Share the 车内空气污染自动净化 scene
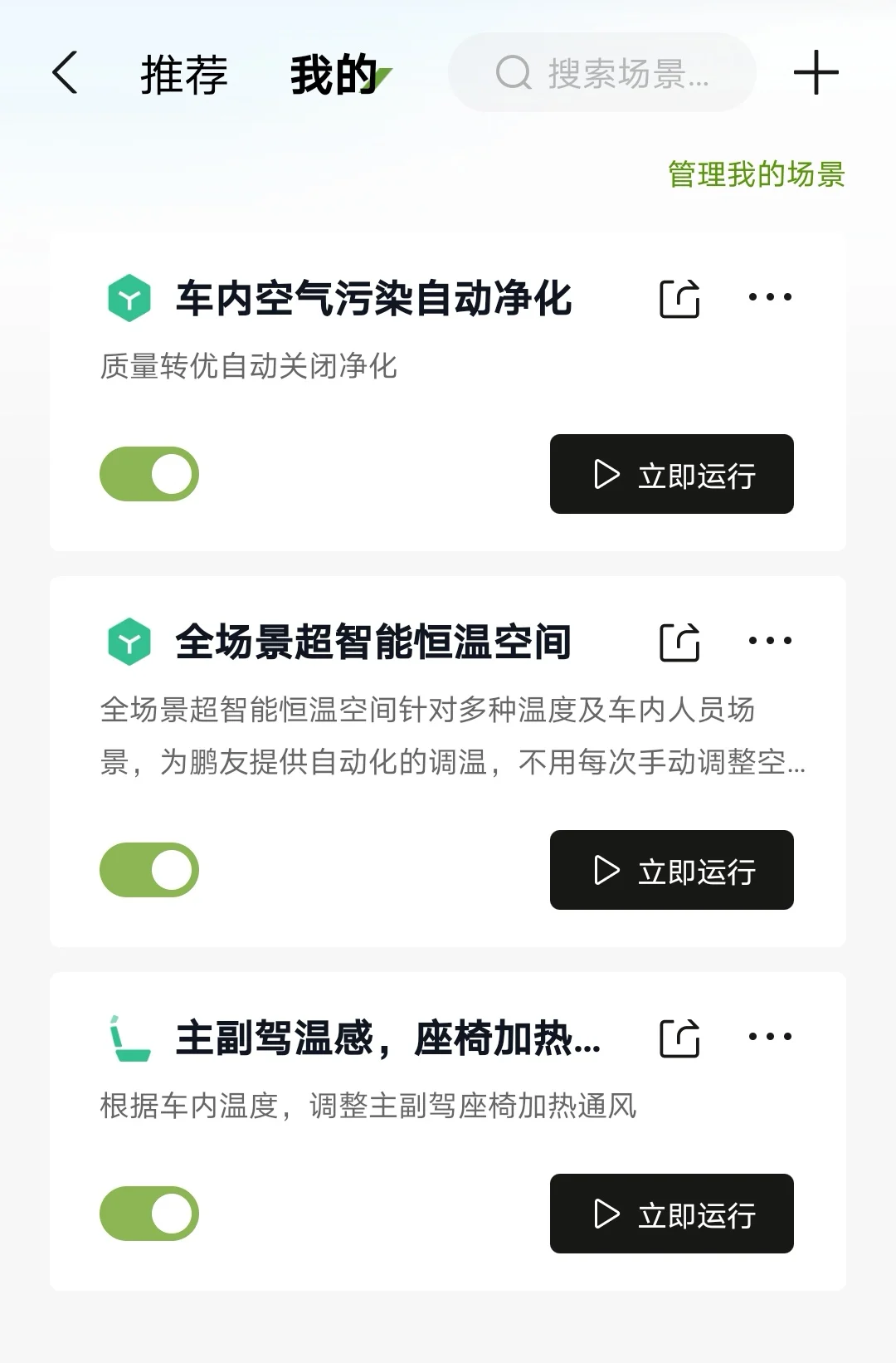Viewport: 896px width, 1363px height. (679, 298)
